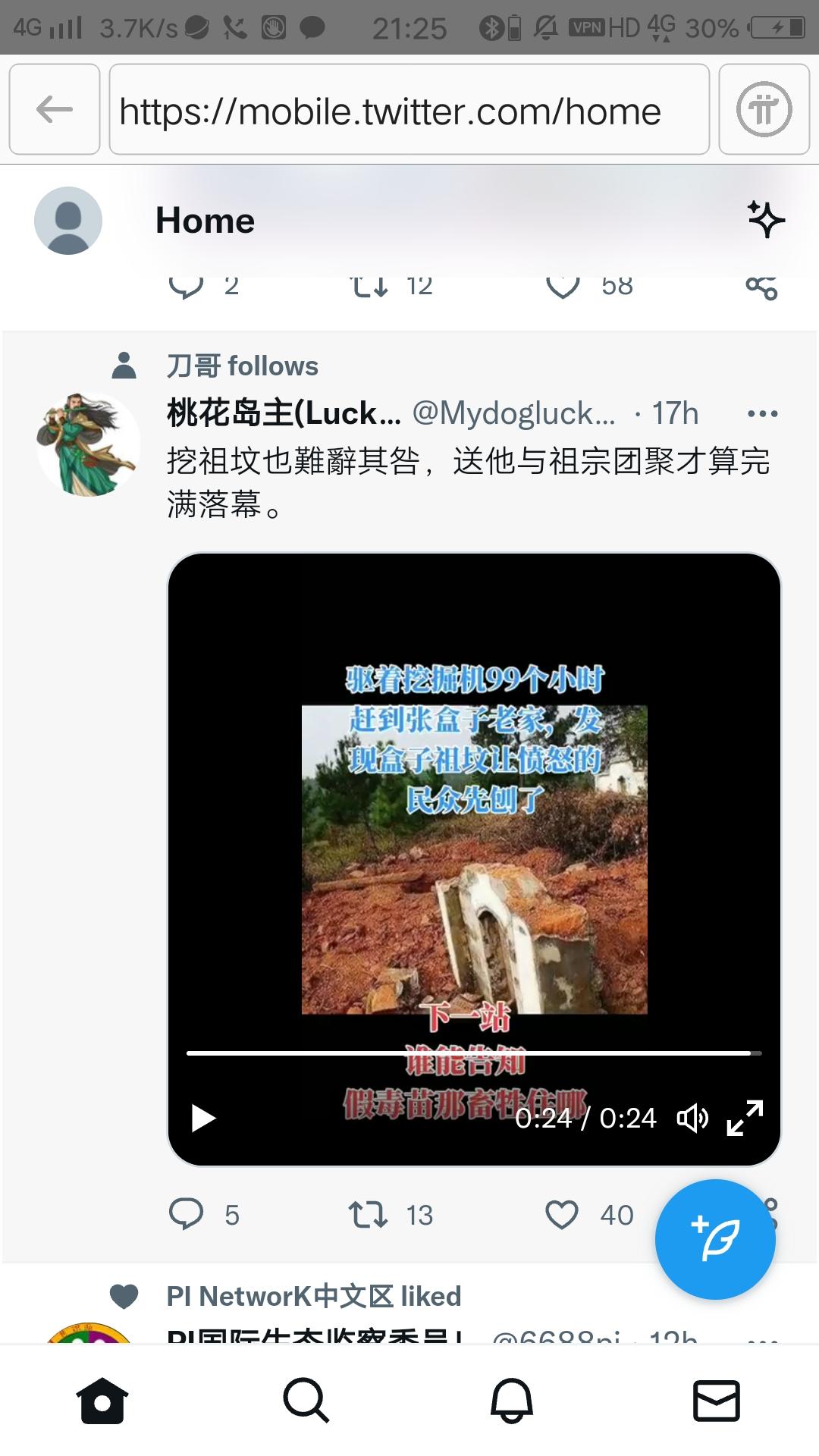819x1456 pixels.
Task: Open 刀哥 follows link
Action: 242,366
